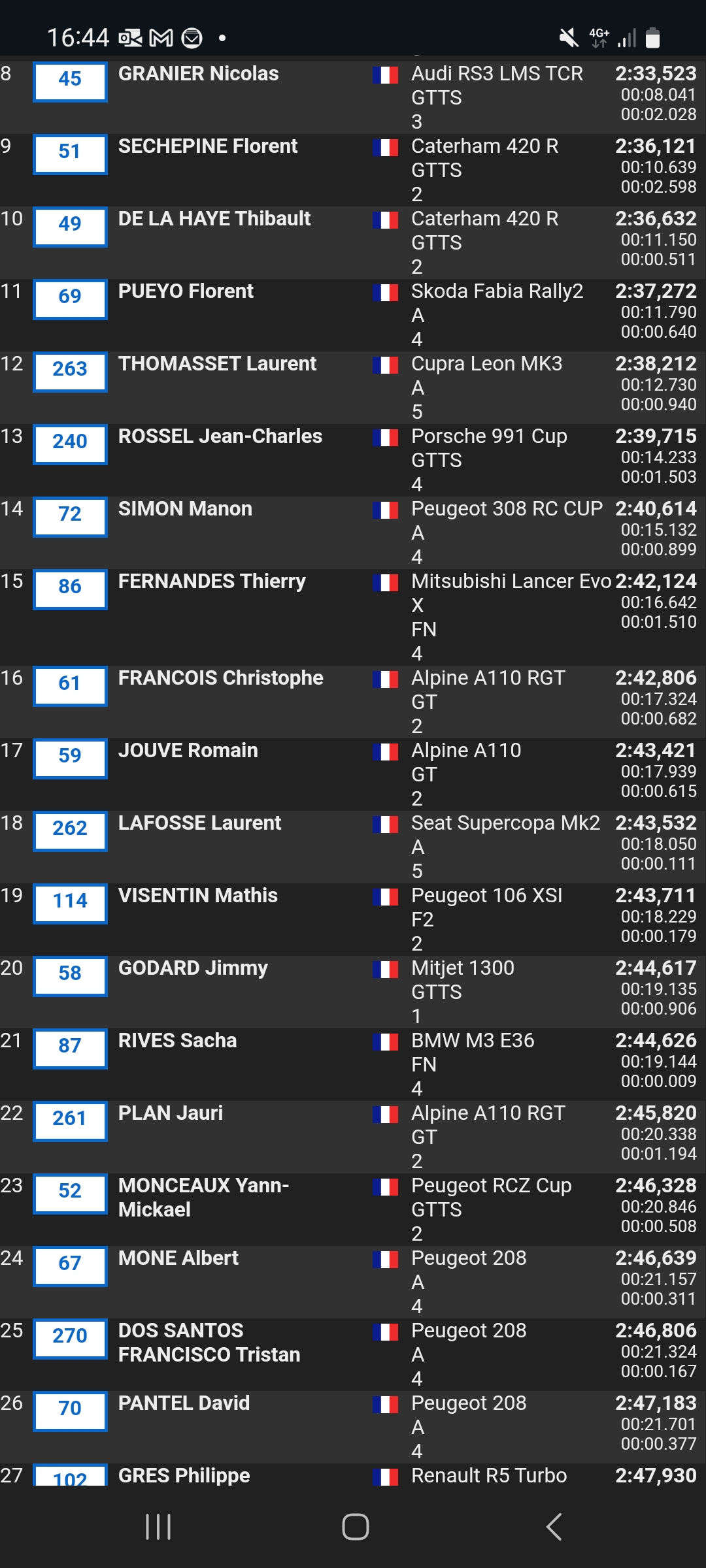Tap number 58 for GODARD Jimmy
The image size is (706, 1568).
coord(70,975)
